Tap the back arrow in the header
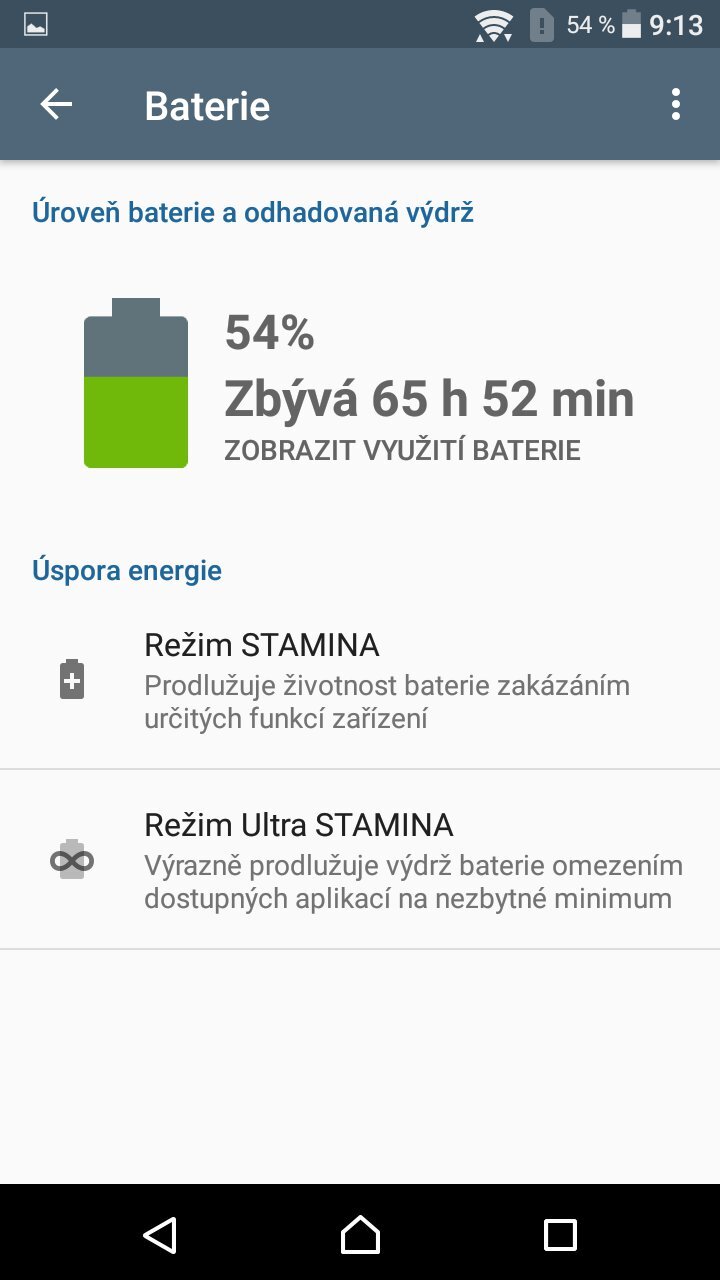 coord(56,104)
